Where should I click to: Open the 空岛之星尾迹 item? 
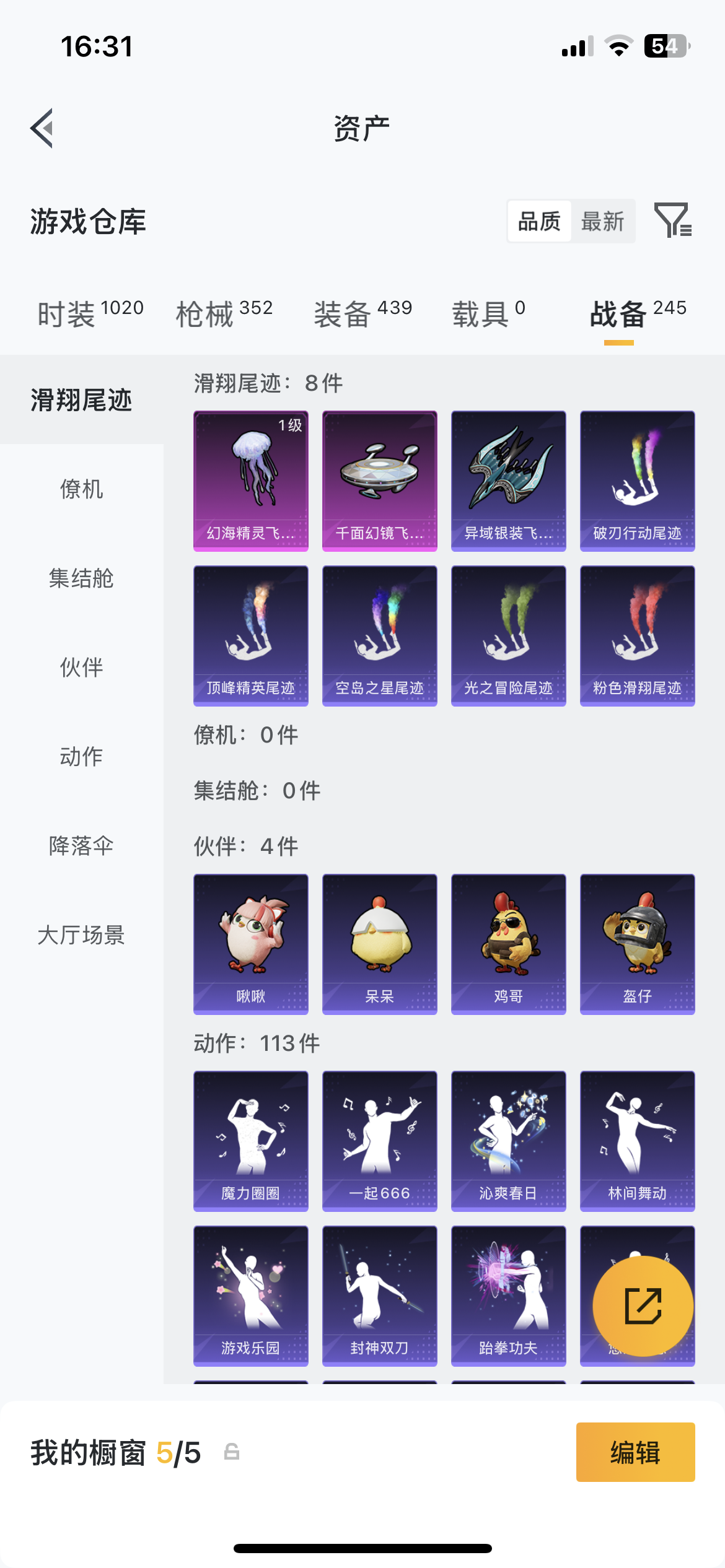[379, 635]
